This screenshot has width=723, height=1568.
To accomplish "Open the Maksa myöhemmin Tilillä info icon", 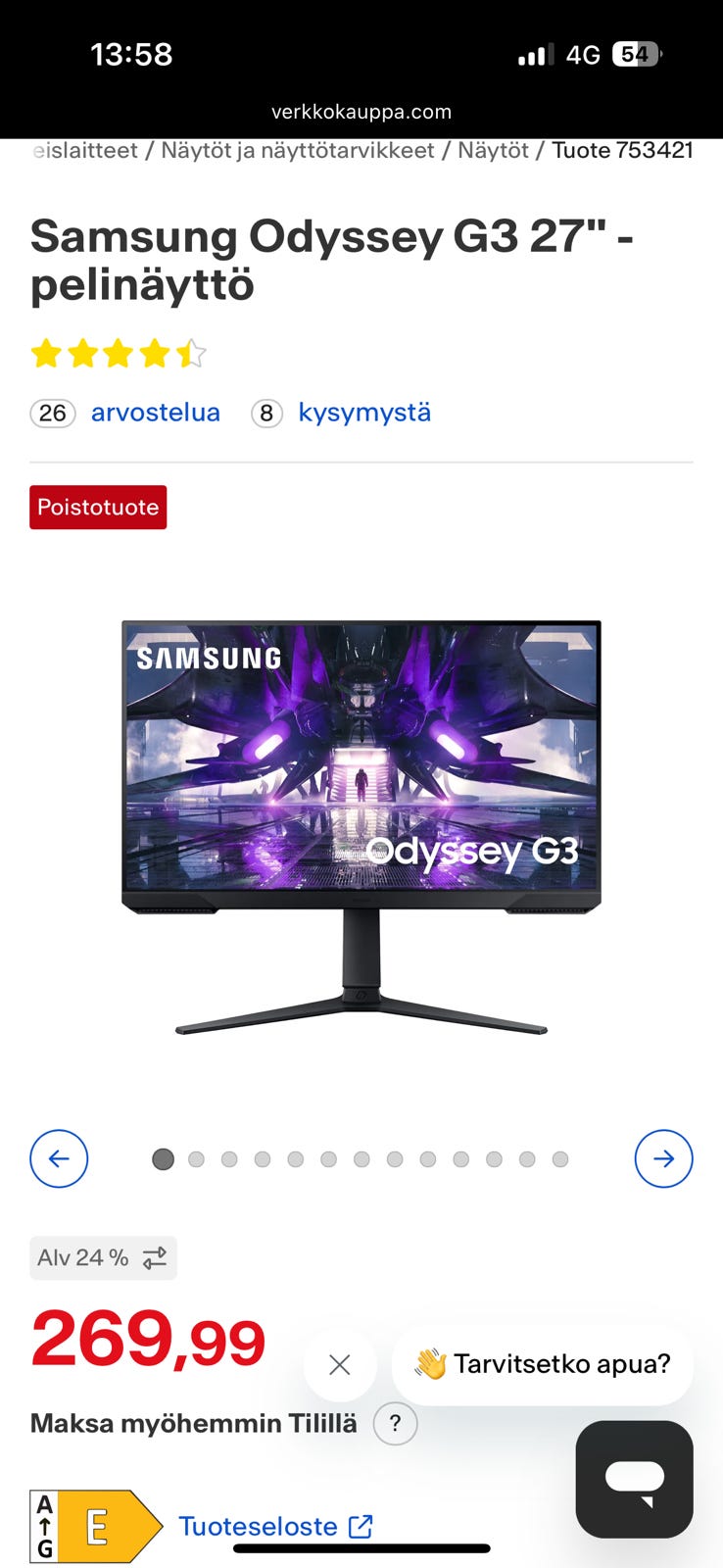I will point(395,1423).
